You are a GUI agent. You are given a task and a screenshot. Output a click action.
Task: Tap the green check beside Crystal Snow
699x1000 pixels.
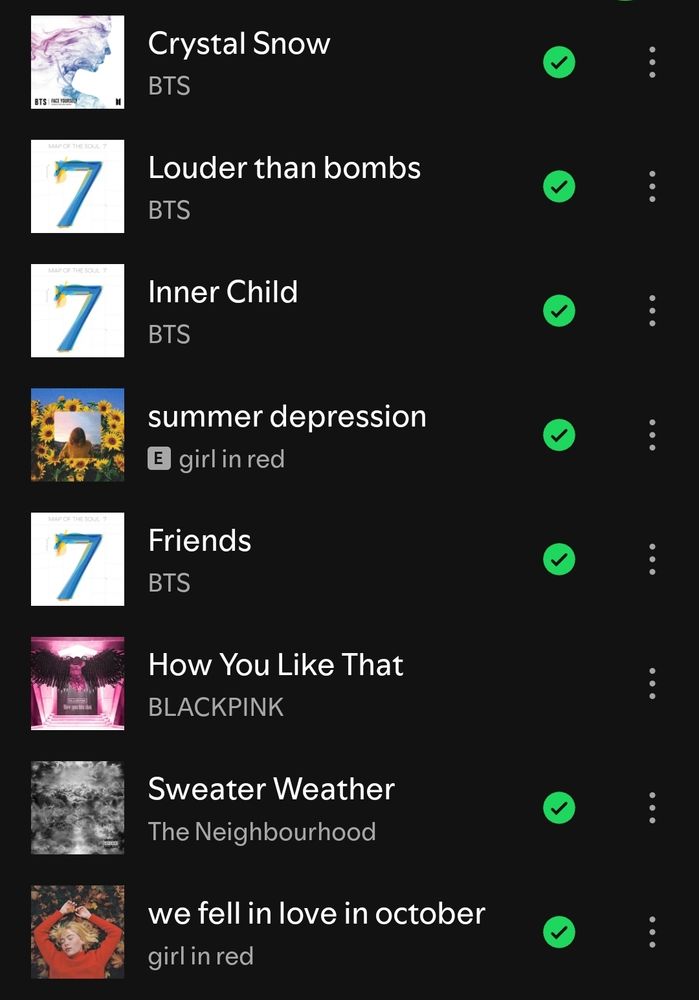(x=559, y=62)
